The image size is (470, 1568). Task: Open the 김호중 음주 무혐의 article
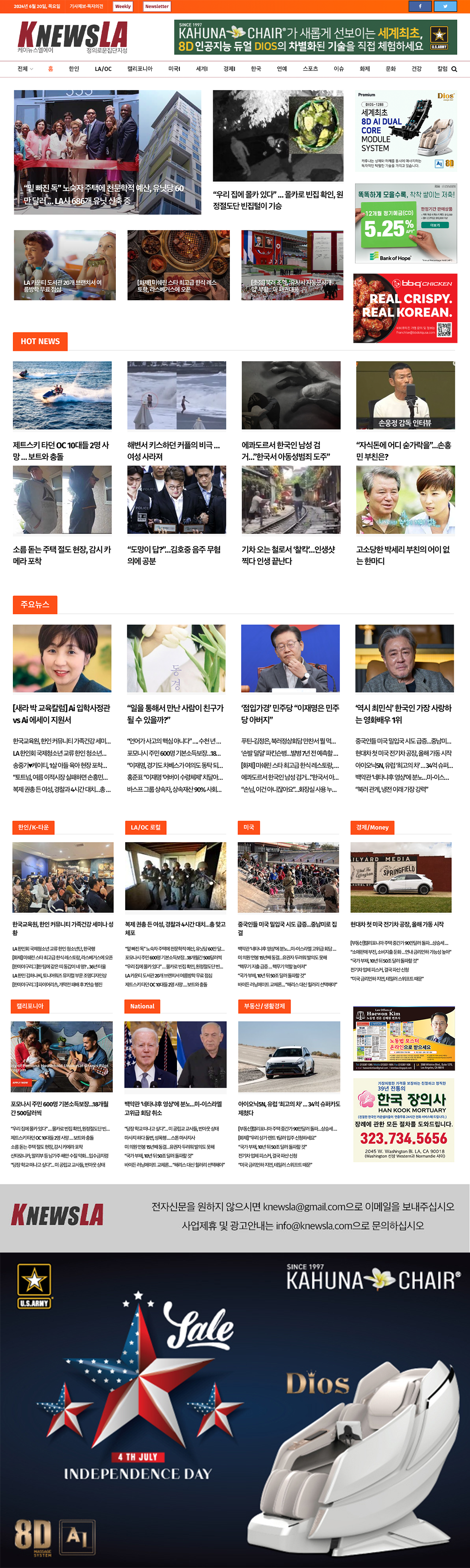(x=174, y=554)
